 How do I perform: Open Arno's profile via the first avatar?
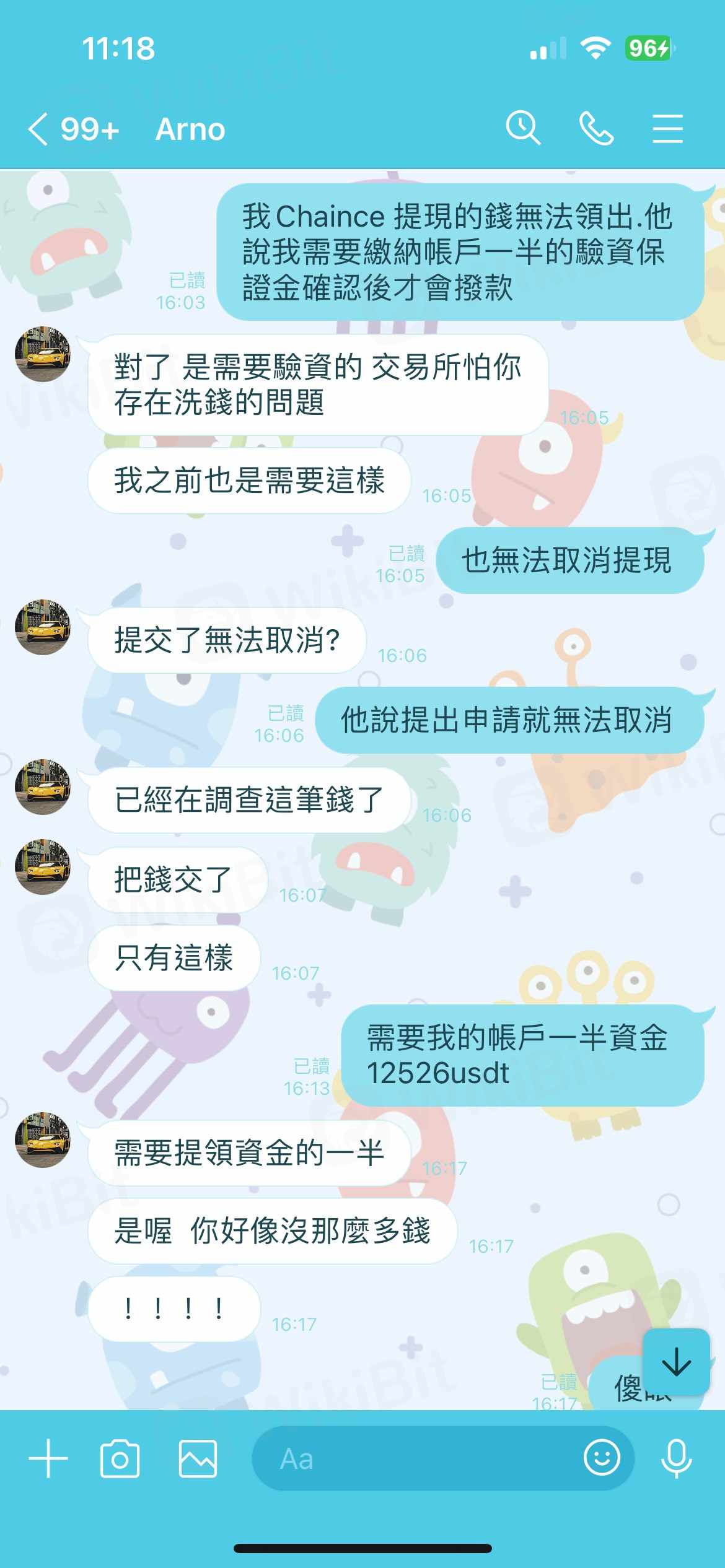[43, 354]
